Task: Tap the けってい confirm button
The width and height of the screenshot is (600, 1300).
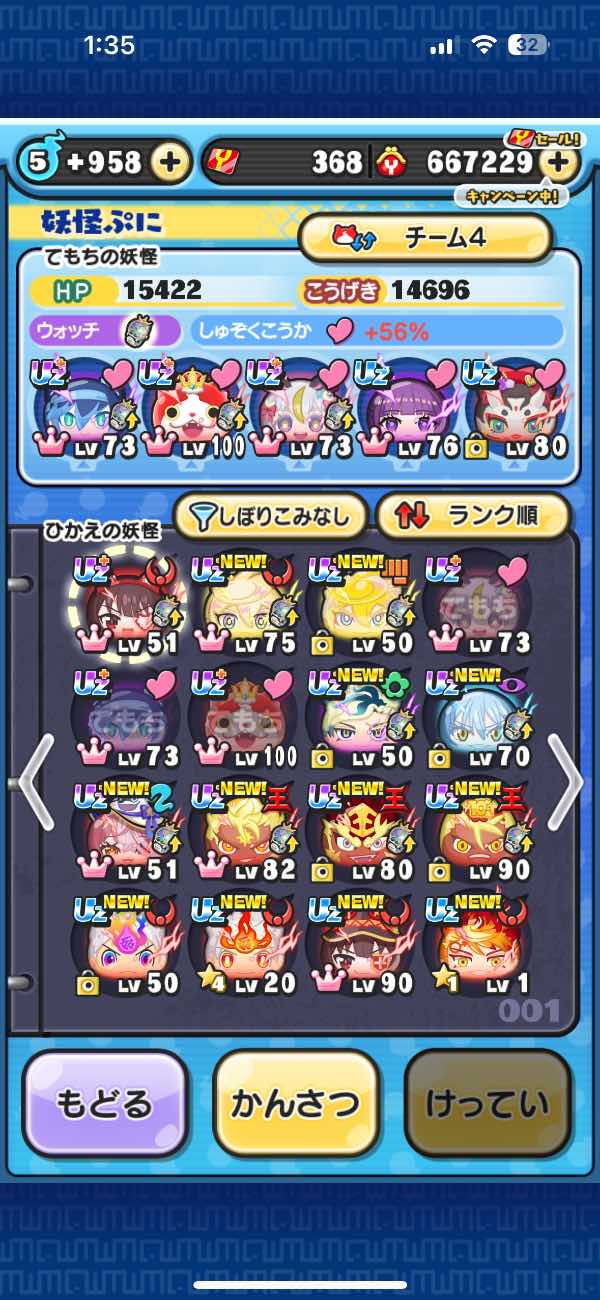Action: click(487, 1103)
